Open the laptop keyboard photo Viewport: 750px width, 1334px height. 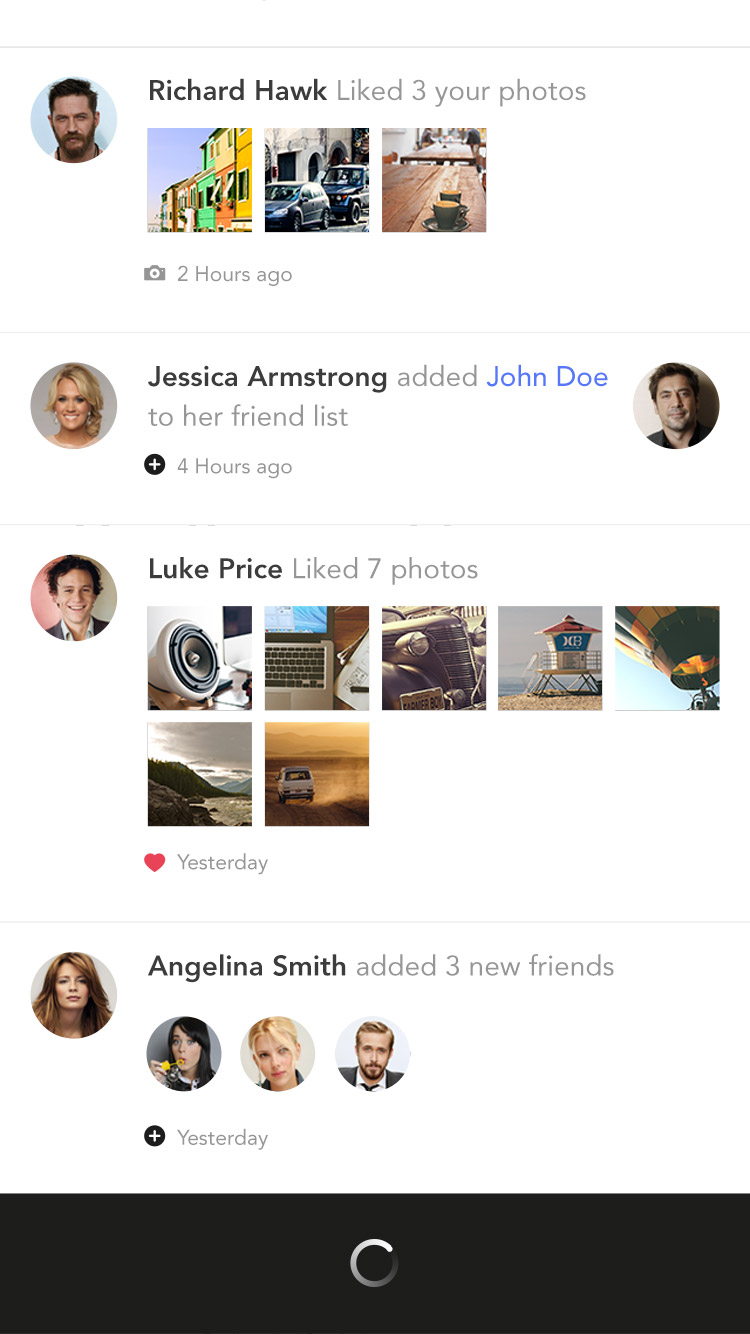pyautogui.click(x=317, y=658)
